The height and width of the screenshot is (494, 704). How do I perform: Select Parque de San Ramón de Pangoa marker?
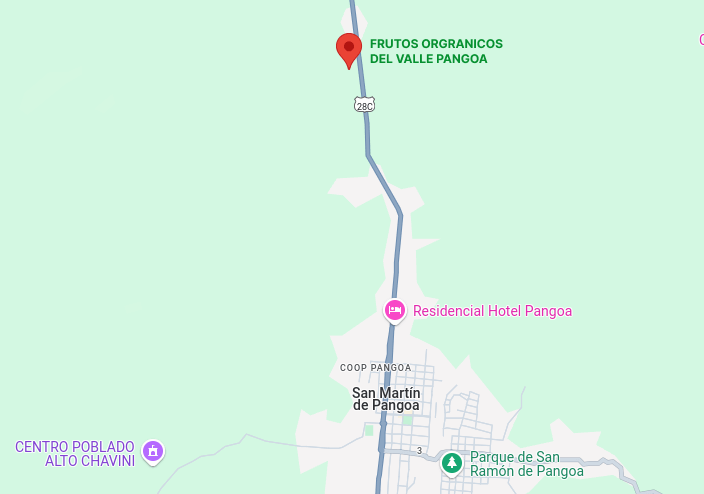(452, 463)
